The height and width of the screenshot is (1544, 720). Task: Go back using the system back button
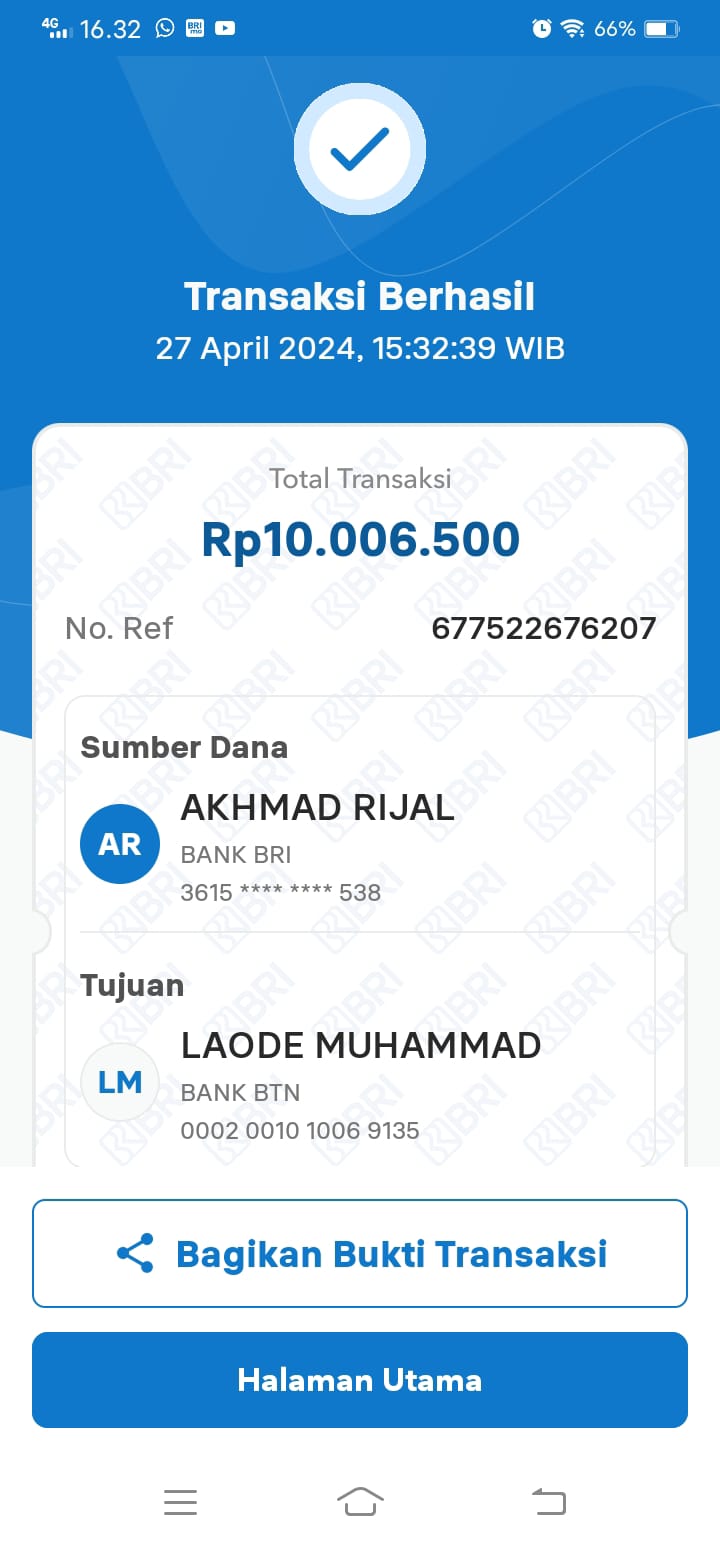[x=548, y=1501]
